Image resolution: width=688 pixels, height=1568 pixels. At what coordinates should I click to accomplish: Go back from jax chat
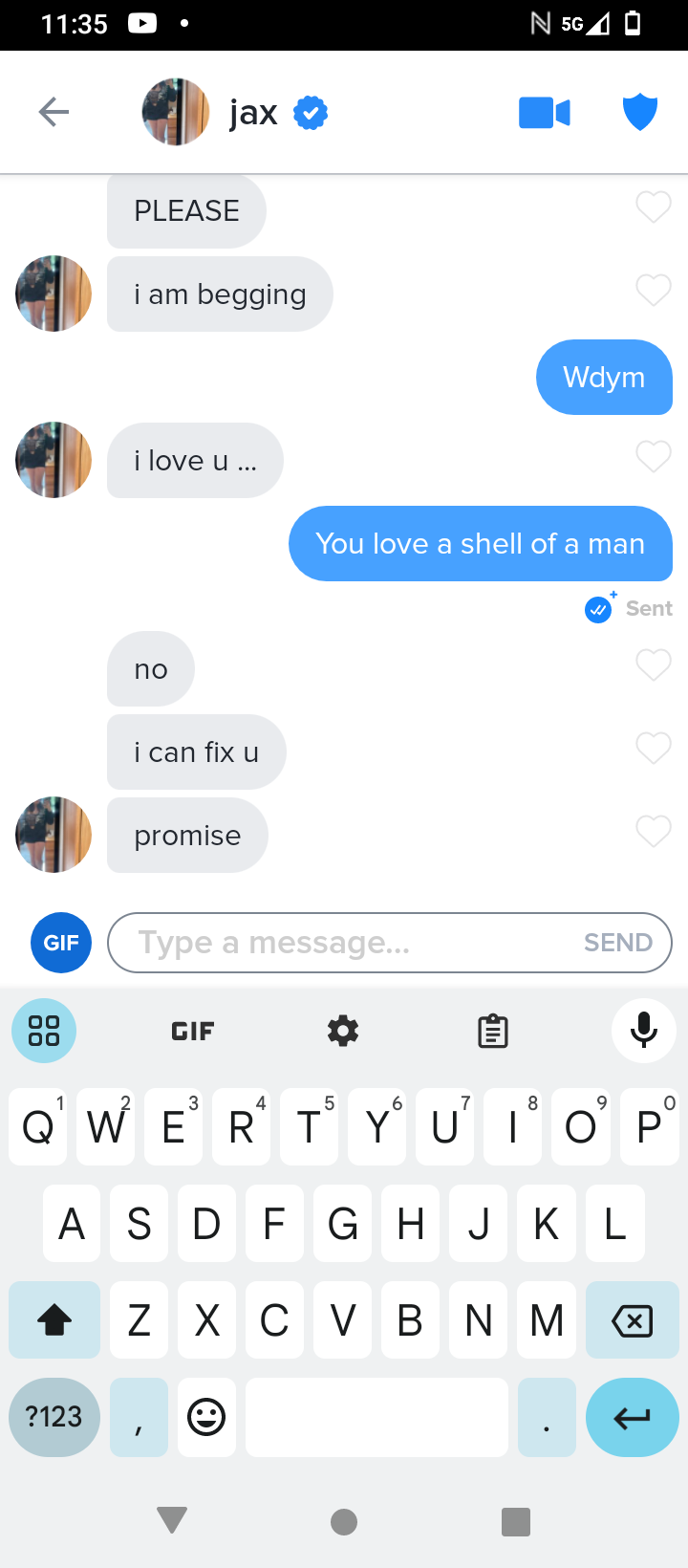(54, 113)
